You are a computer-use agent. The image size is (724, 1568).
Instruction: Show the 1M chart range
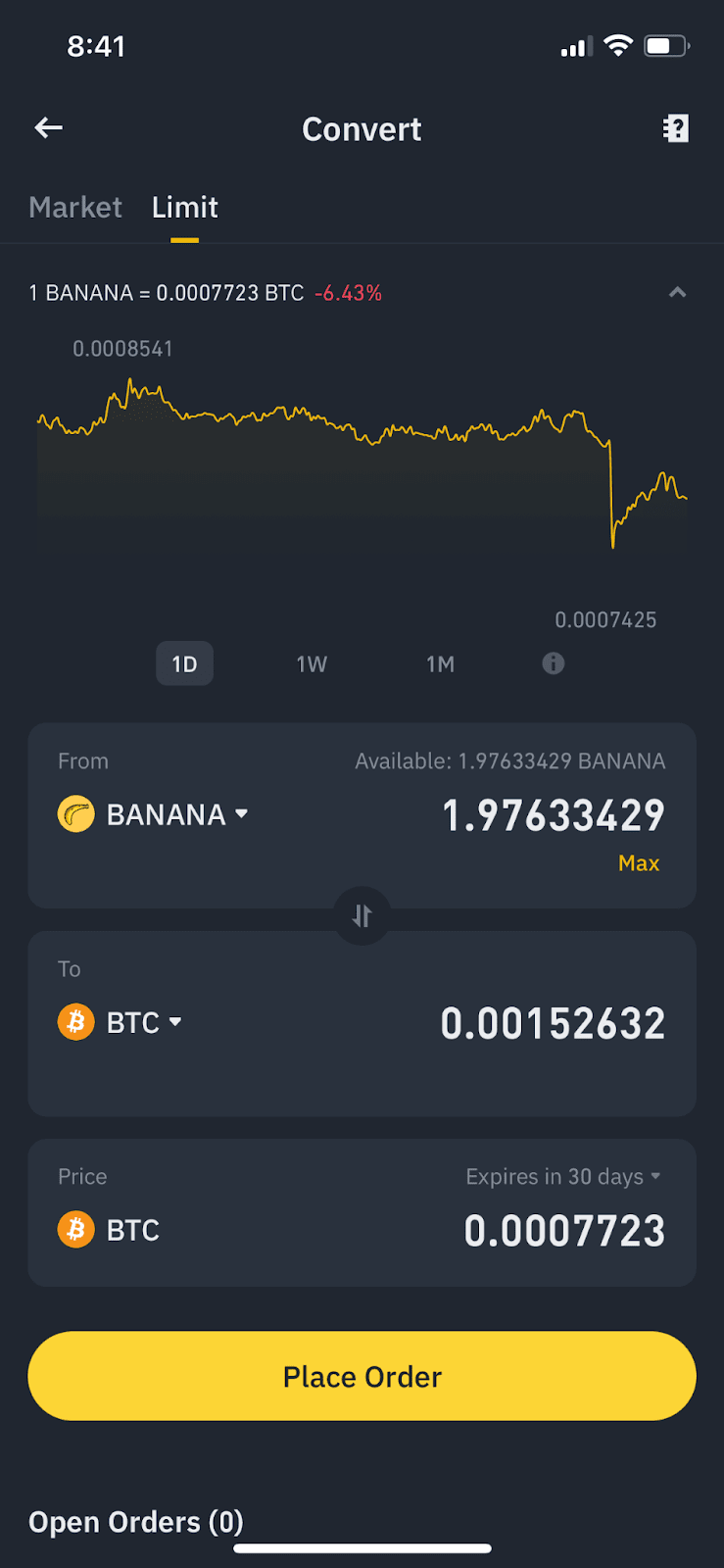coord(440,664)
